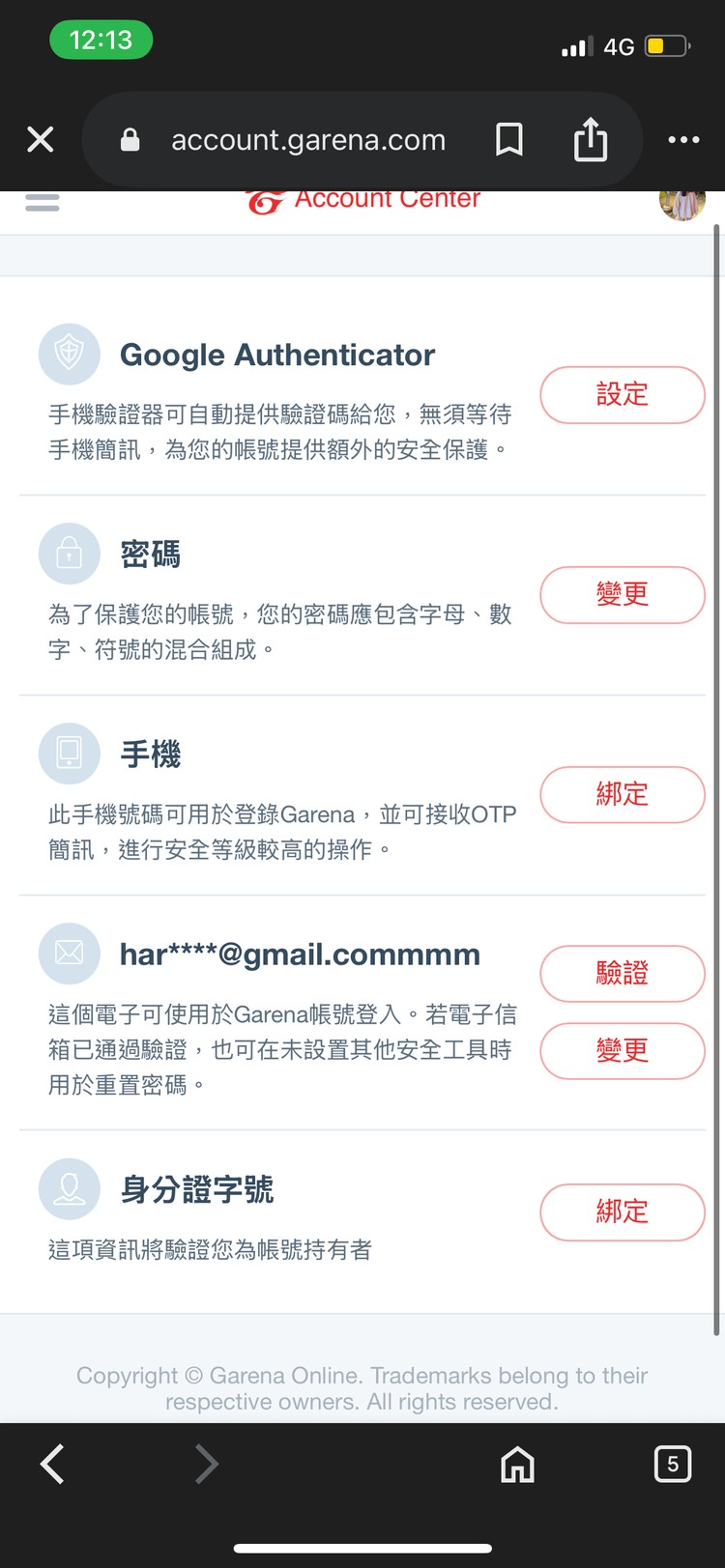Close the in-app browser page
This screenshot has width=725, height=1568.
41,140
